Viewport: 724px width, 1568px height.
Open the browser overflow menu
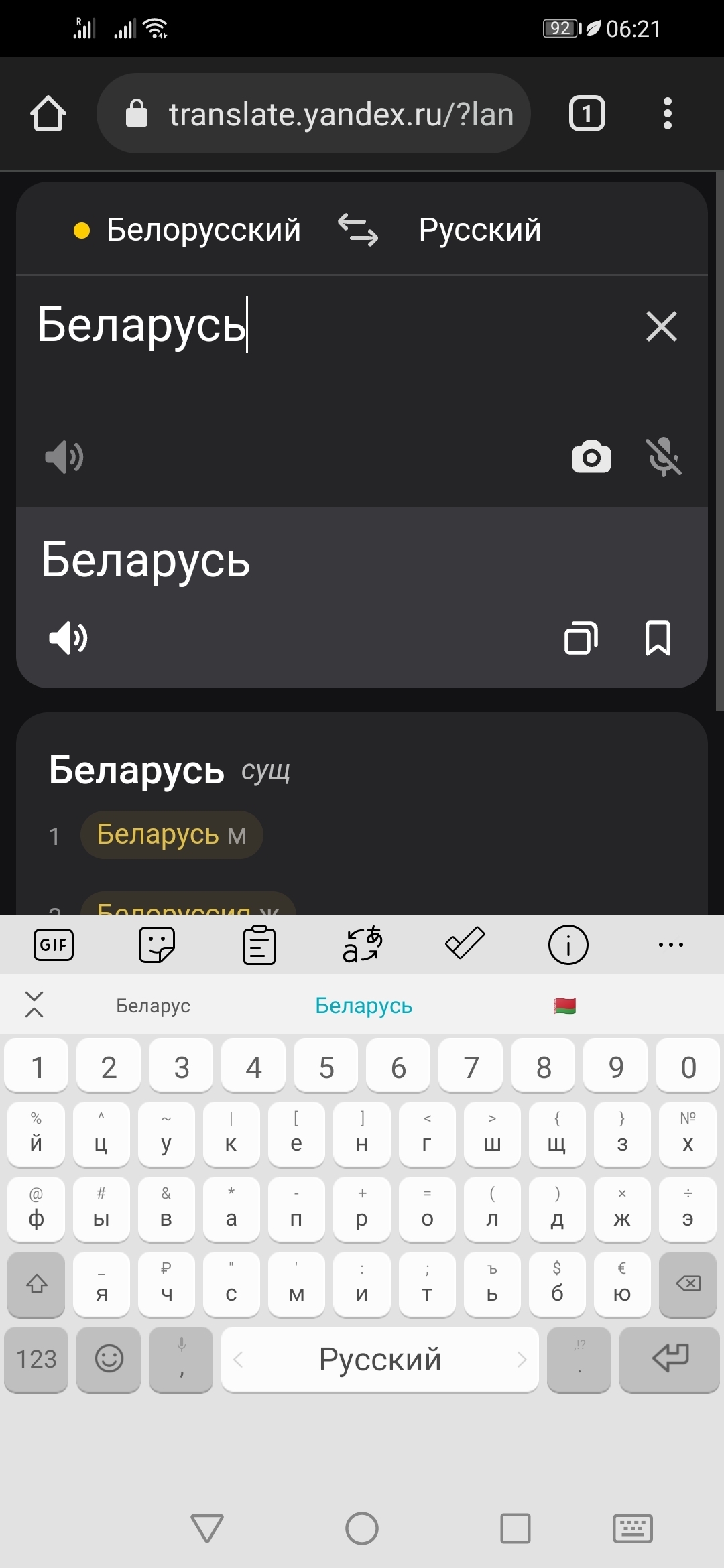667,114
